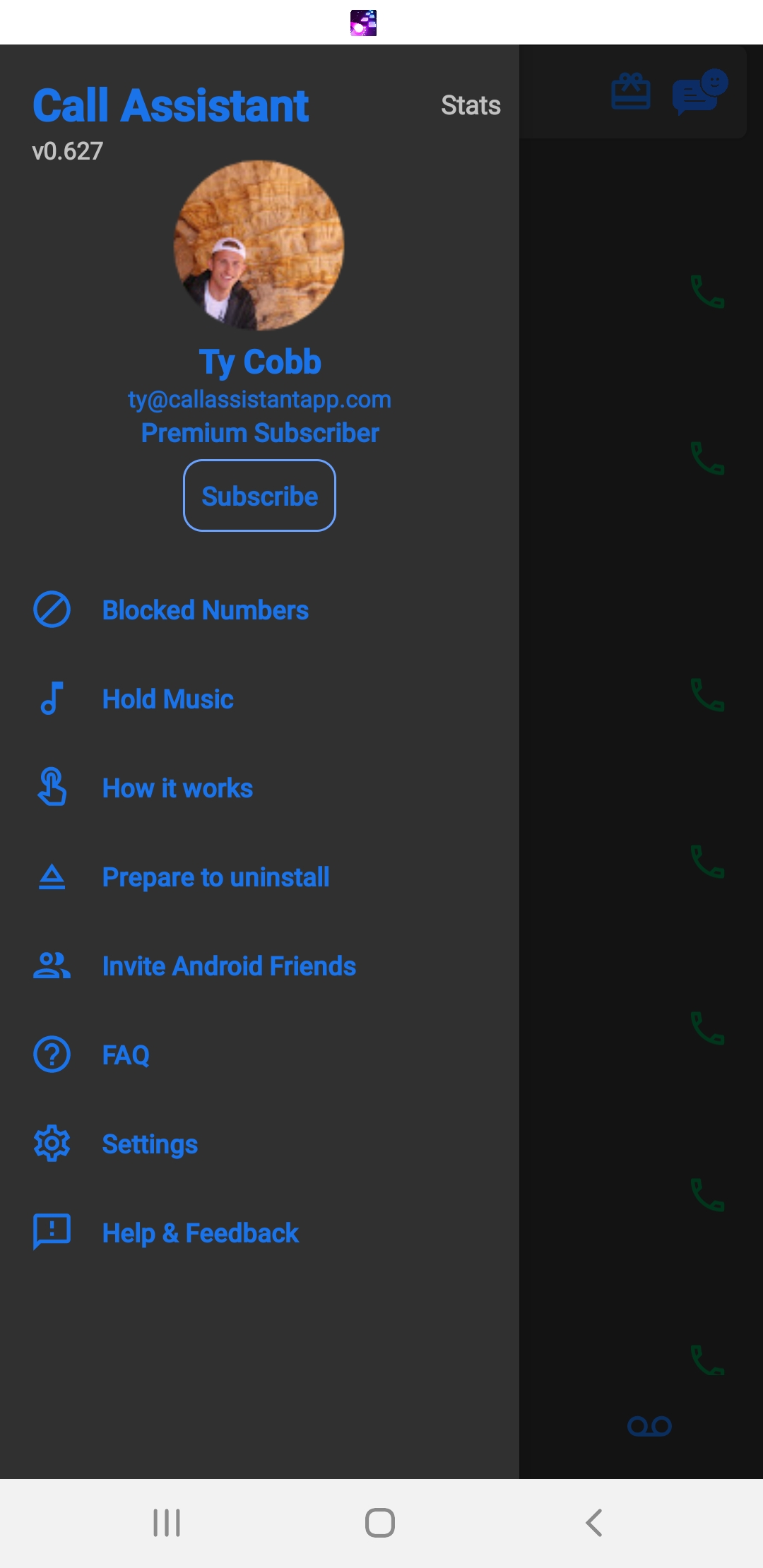Go to the system home screen
763x1568 pixels.
(x=380, y=1523)
